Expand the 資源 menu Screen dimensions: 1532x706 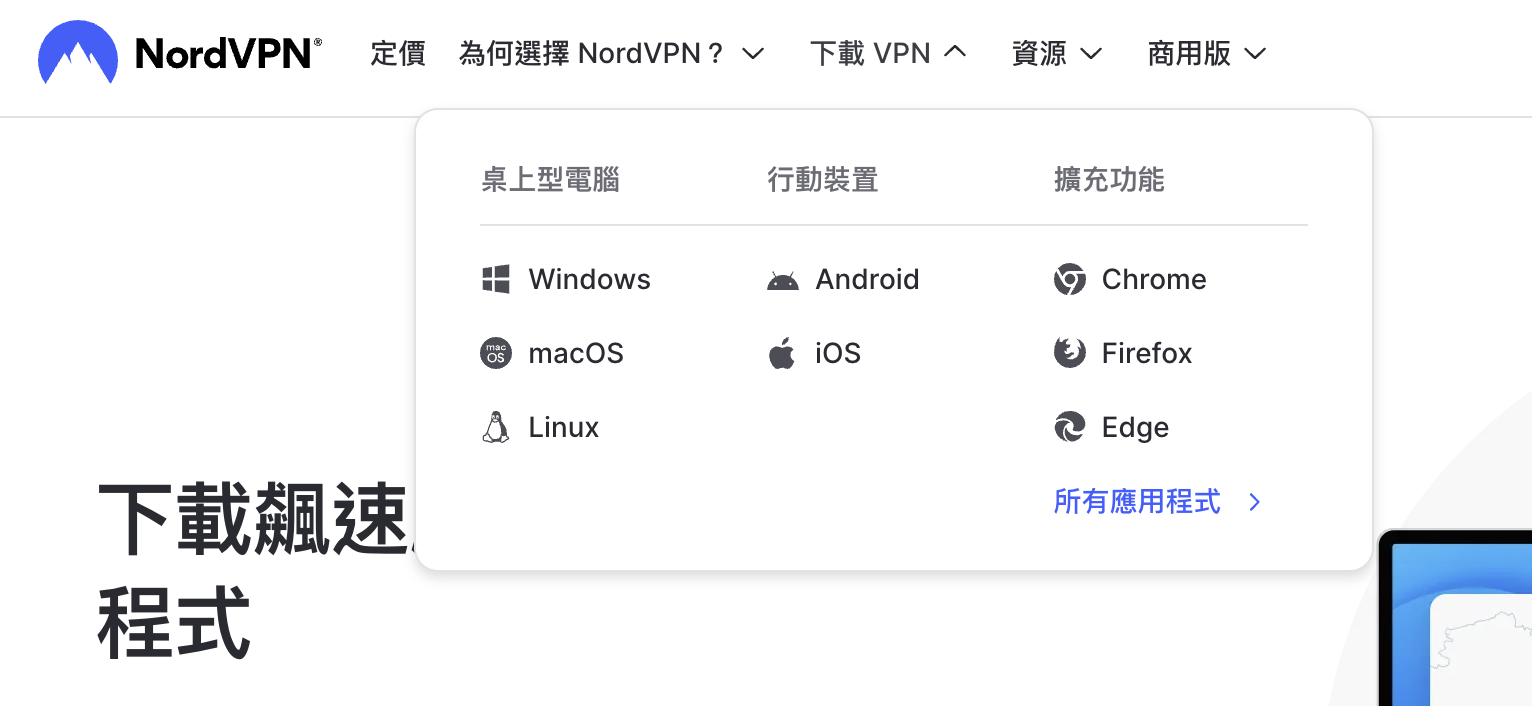[x=1057, y=53]
